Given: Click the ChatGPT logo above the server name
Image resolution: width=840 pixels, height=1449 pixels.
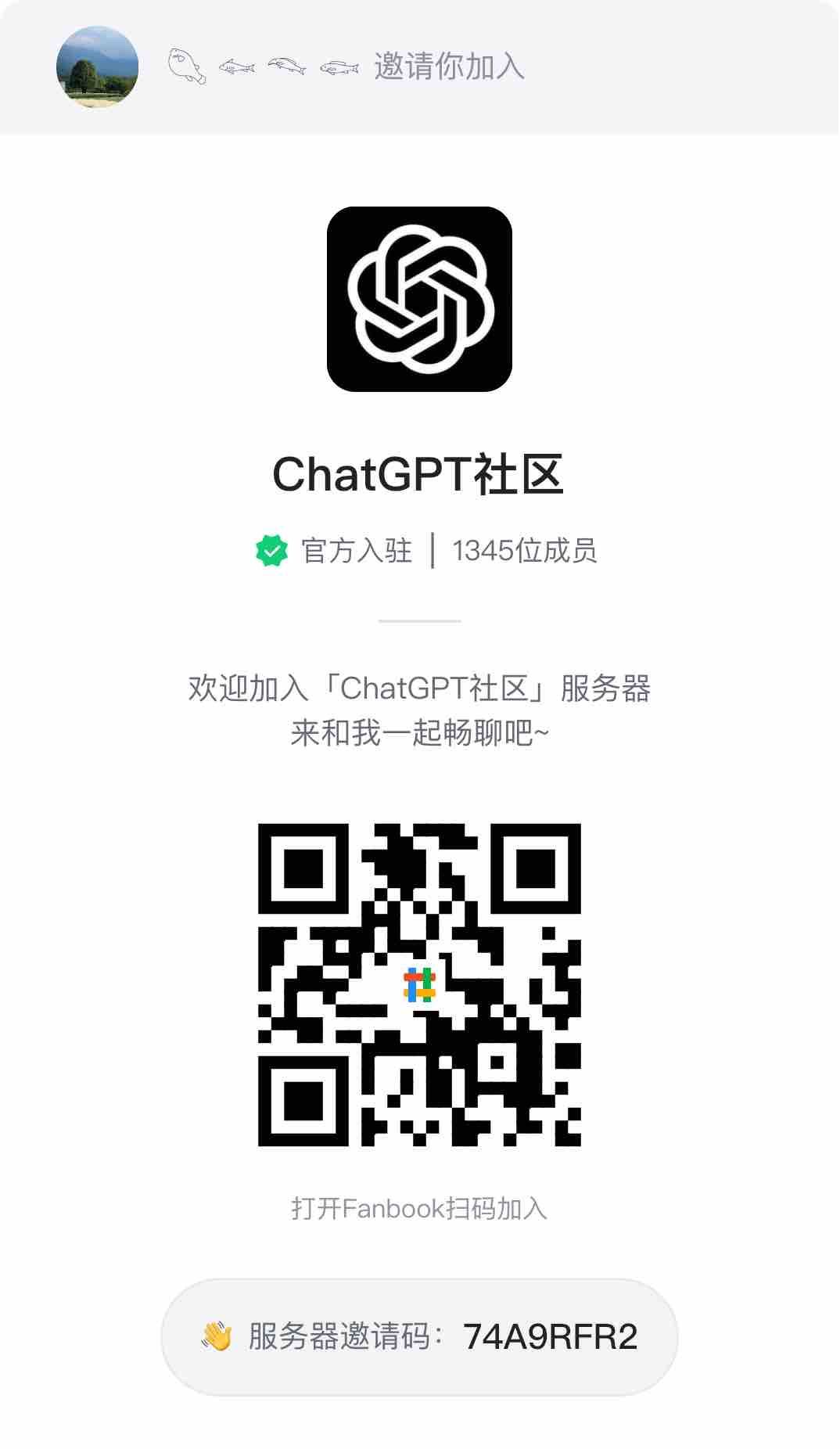Looking at the screenshot, I should (420, 297).
